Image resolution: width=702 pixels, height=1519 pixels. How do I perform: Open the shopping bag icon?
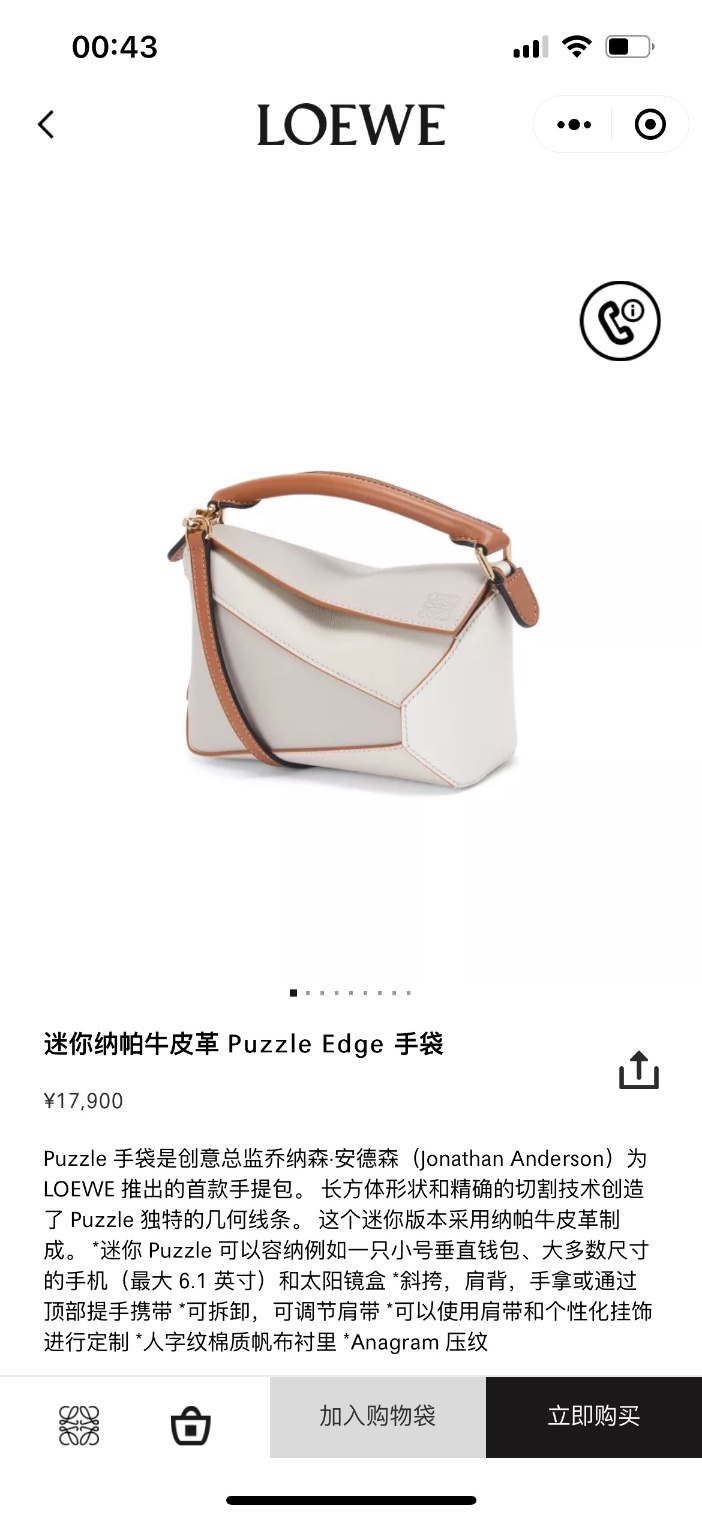pyautogui.click(x=190, y=1425)
